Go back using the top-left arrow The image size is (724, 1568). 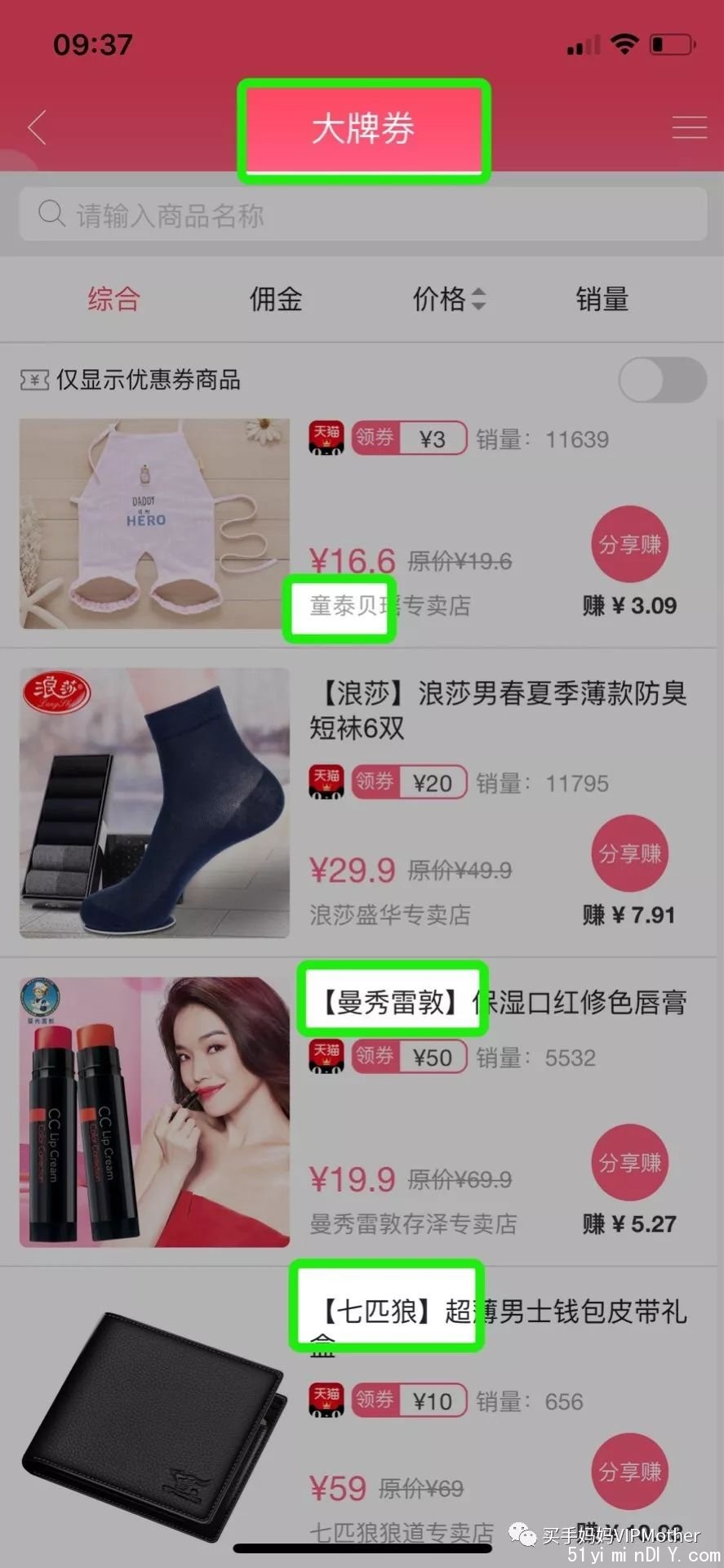click(37, 128)
